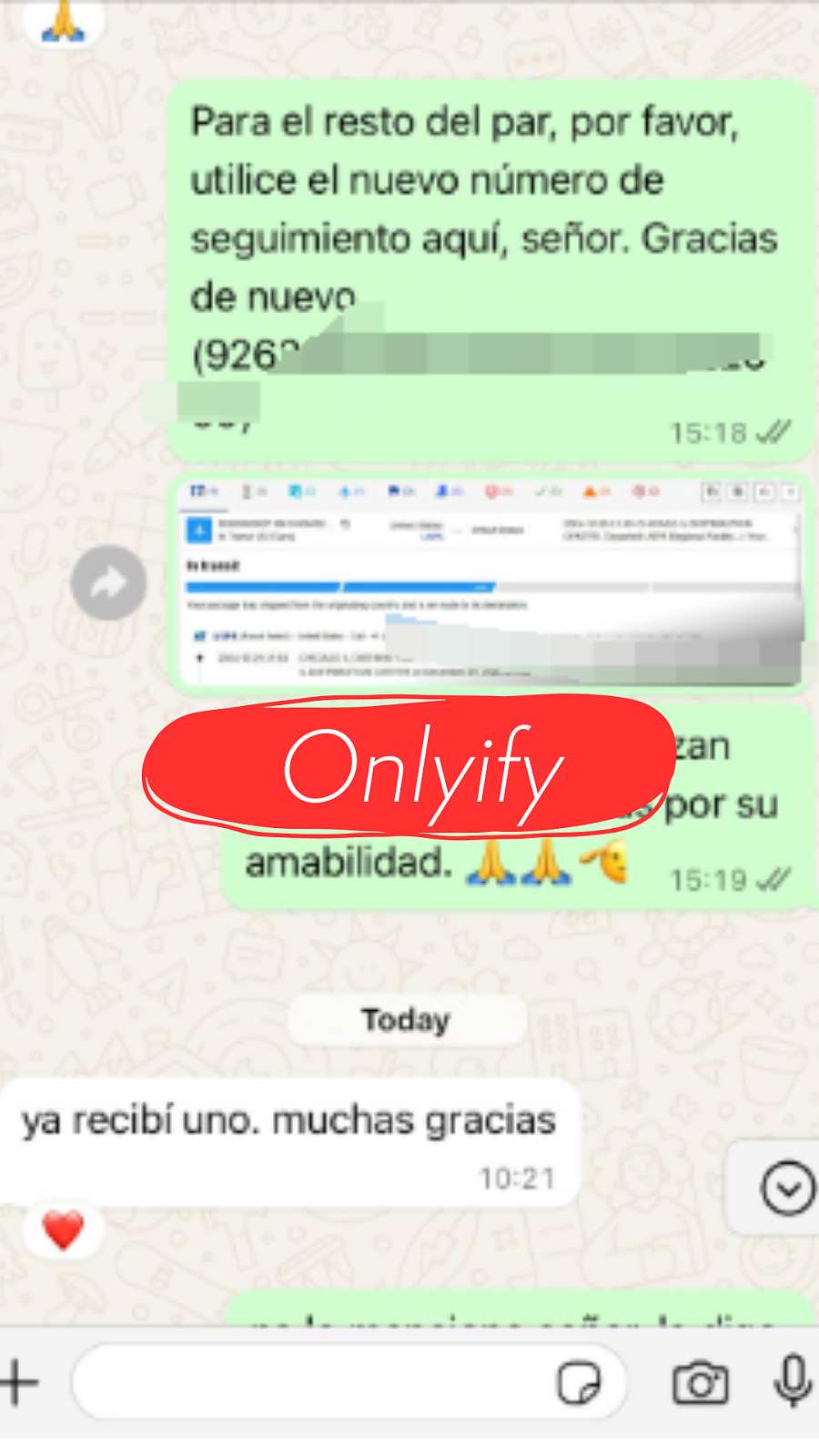
Task: Jump to latest messages with the down chevron
Action: [787, 1188]
